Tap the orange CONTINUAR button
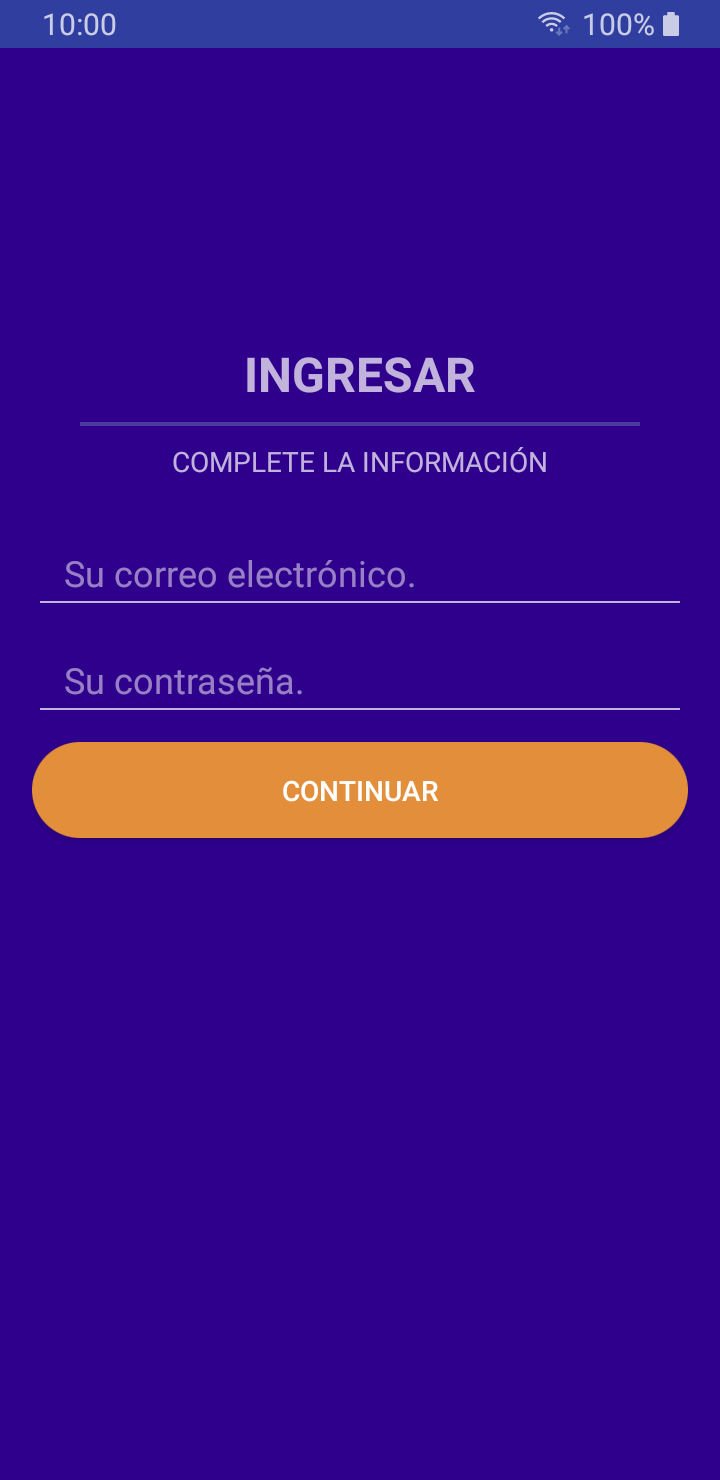The width and height of the screenshot is (720, 1480). 360,790
